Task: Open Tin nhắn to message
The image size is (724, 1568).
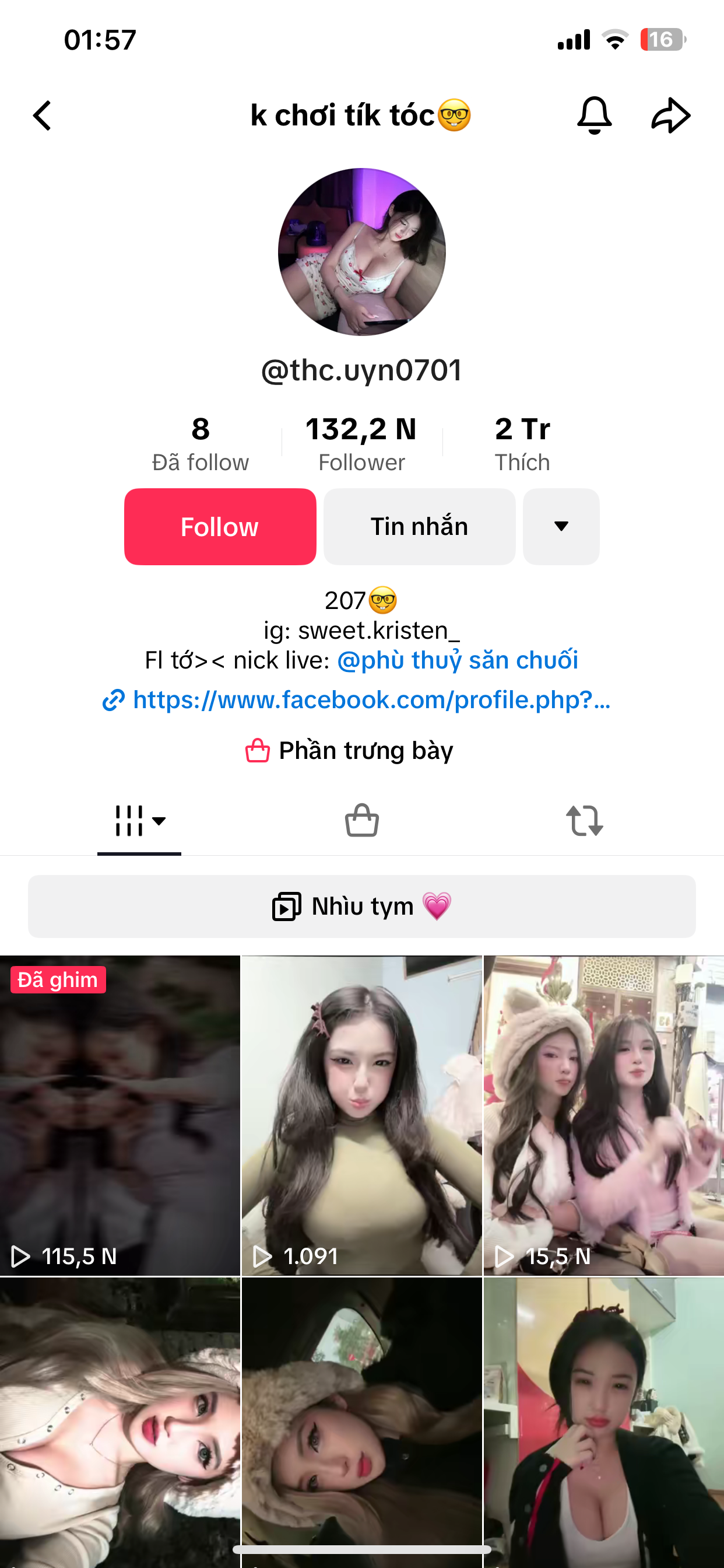Action: [419, 527]
